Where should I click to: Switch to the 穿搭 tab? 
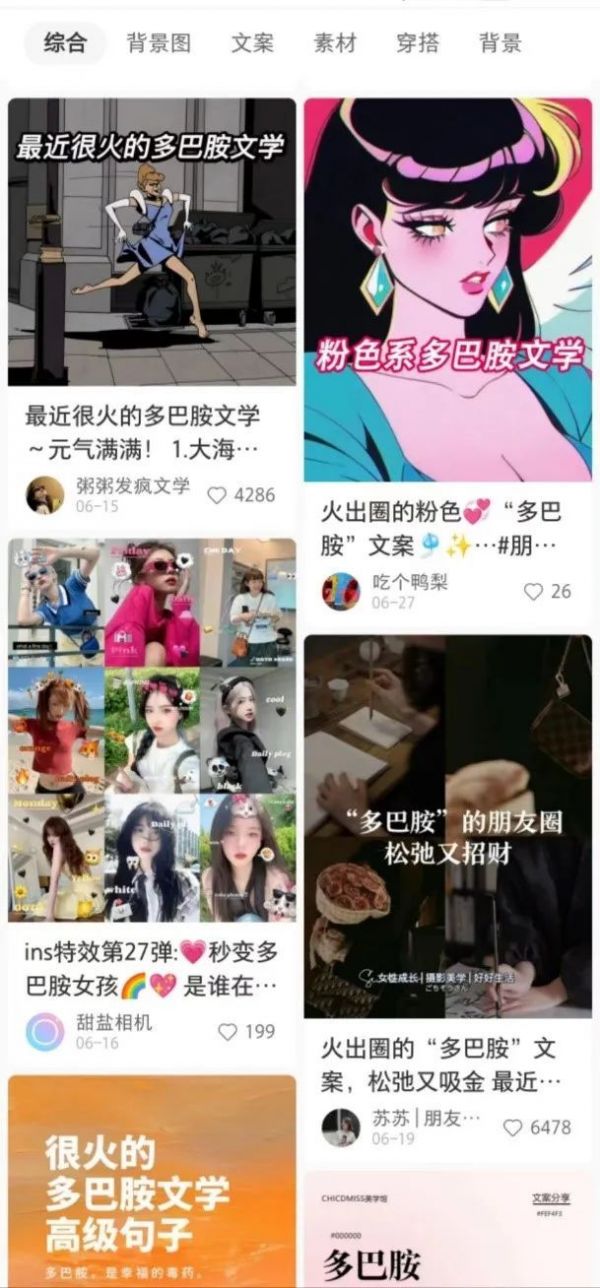pos(417,43)
